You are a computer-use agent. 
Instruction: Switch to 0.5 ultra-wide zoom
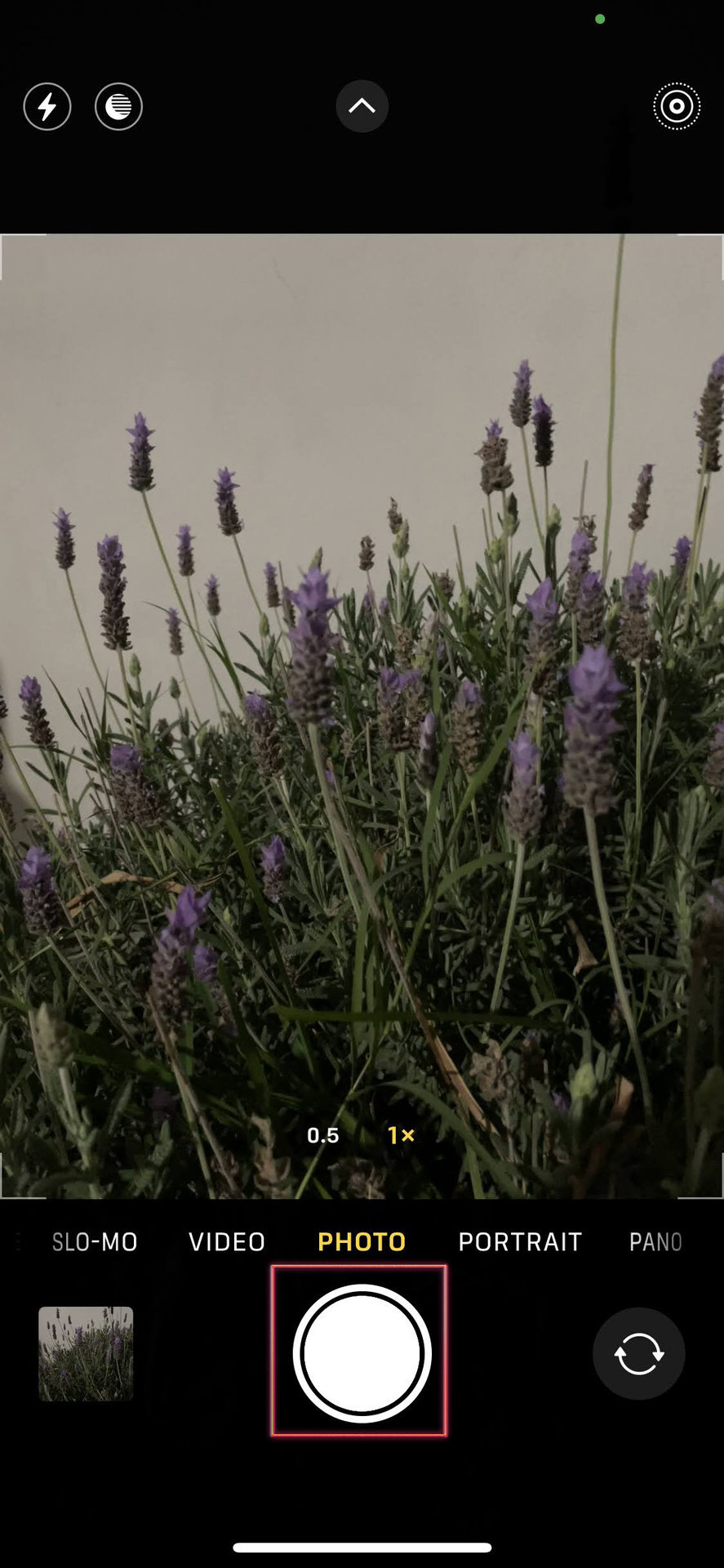click(x=322, y=1135)
